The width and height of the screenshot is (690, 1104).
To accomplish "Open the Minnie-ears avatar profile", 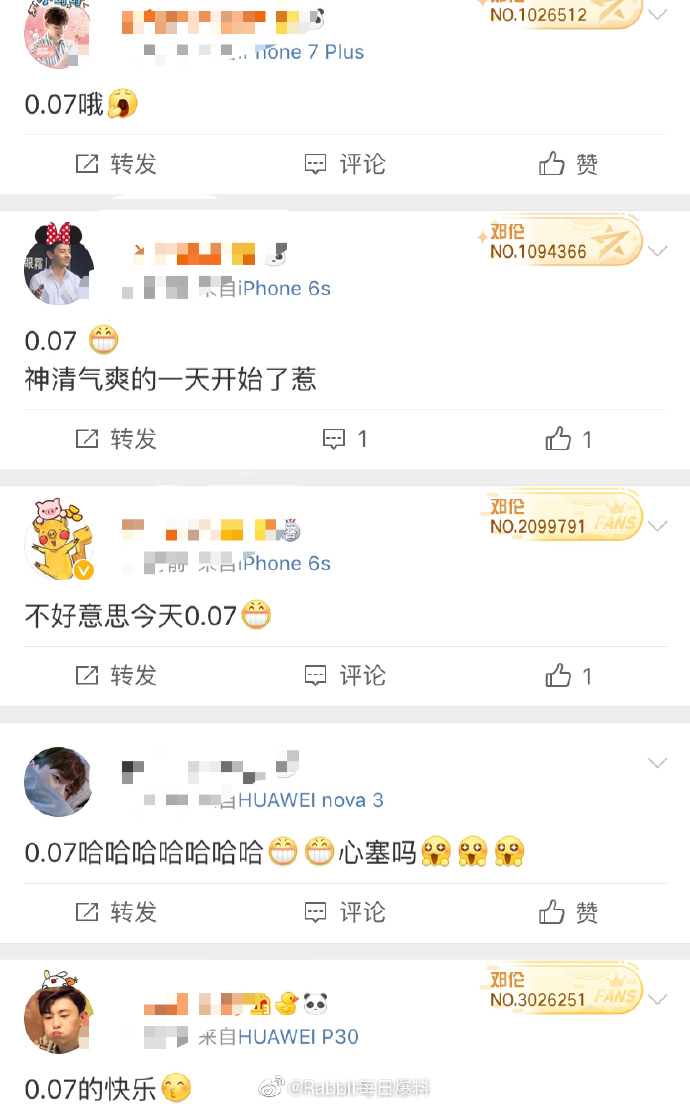I will pos(58,265).
